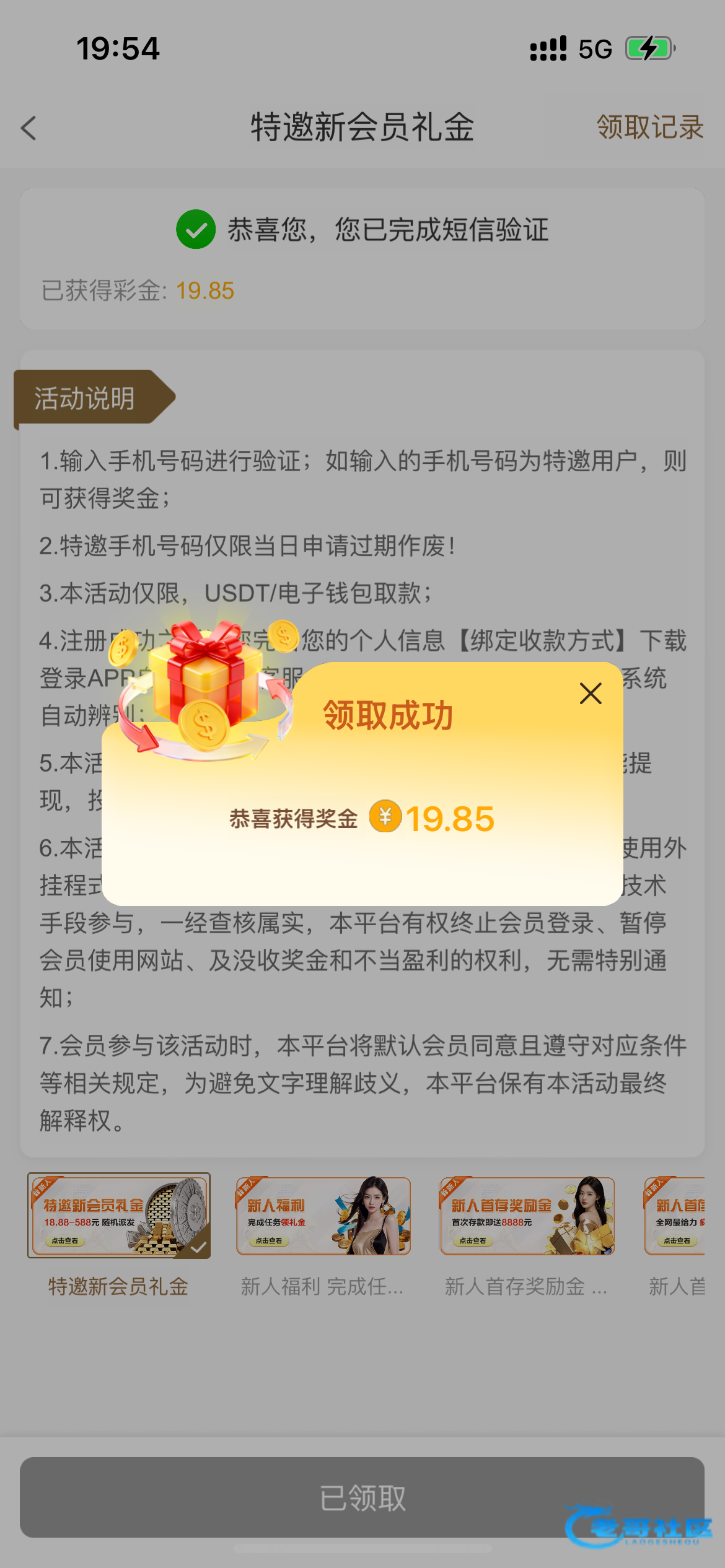Close the 领取成功 popup
725x1568 pixels.
click(591, 694)
